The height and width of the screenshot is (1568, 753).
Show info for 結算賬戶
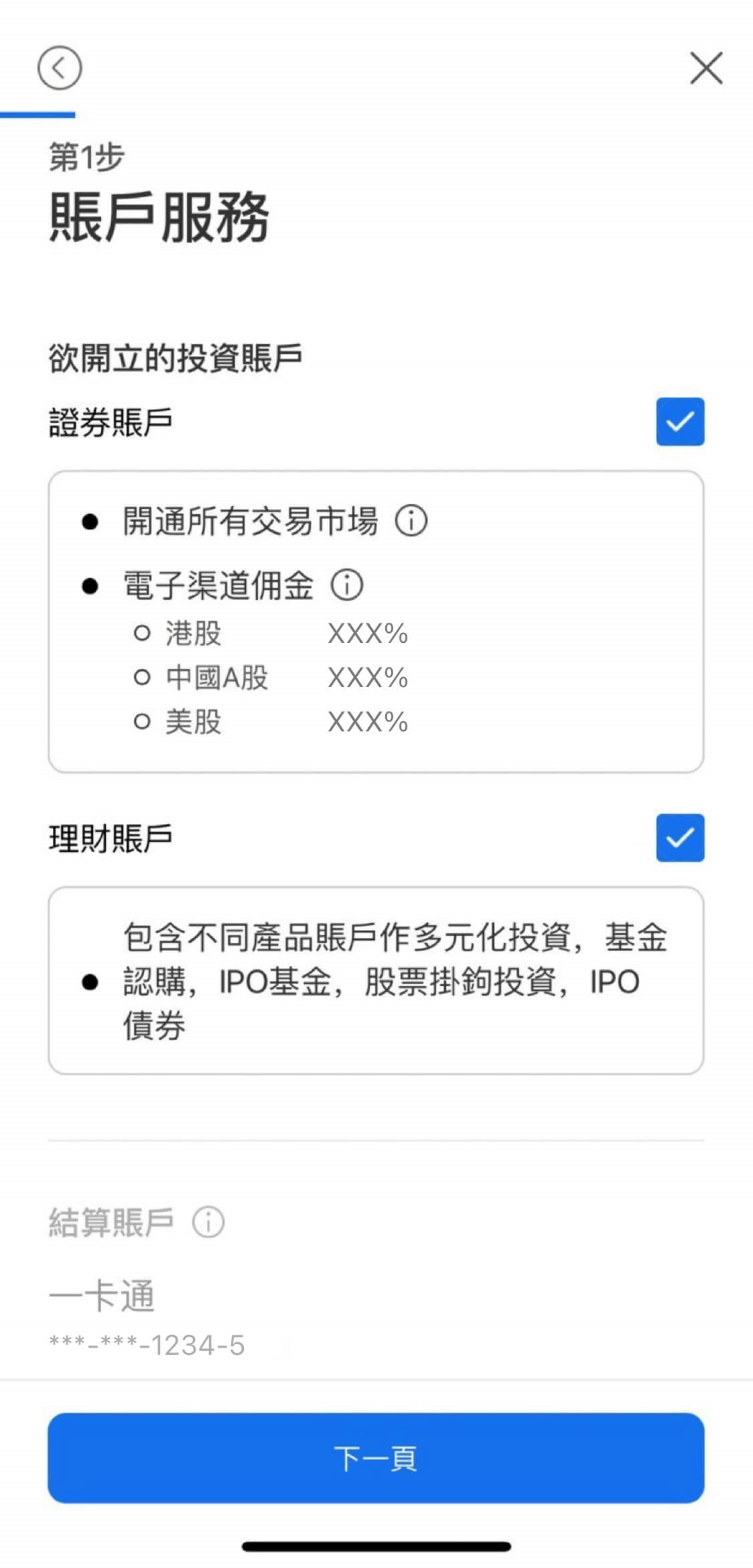[208, 1221]
